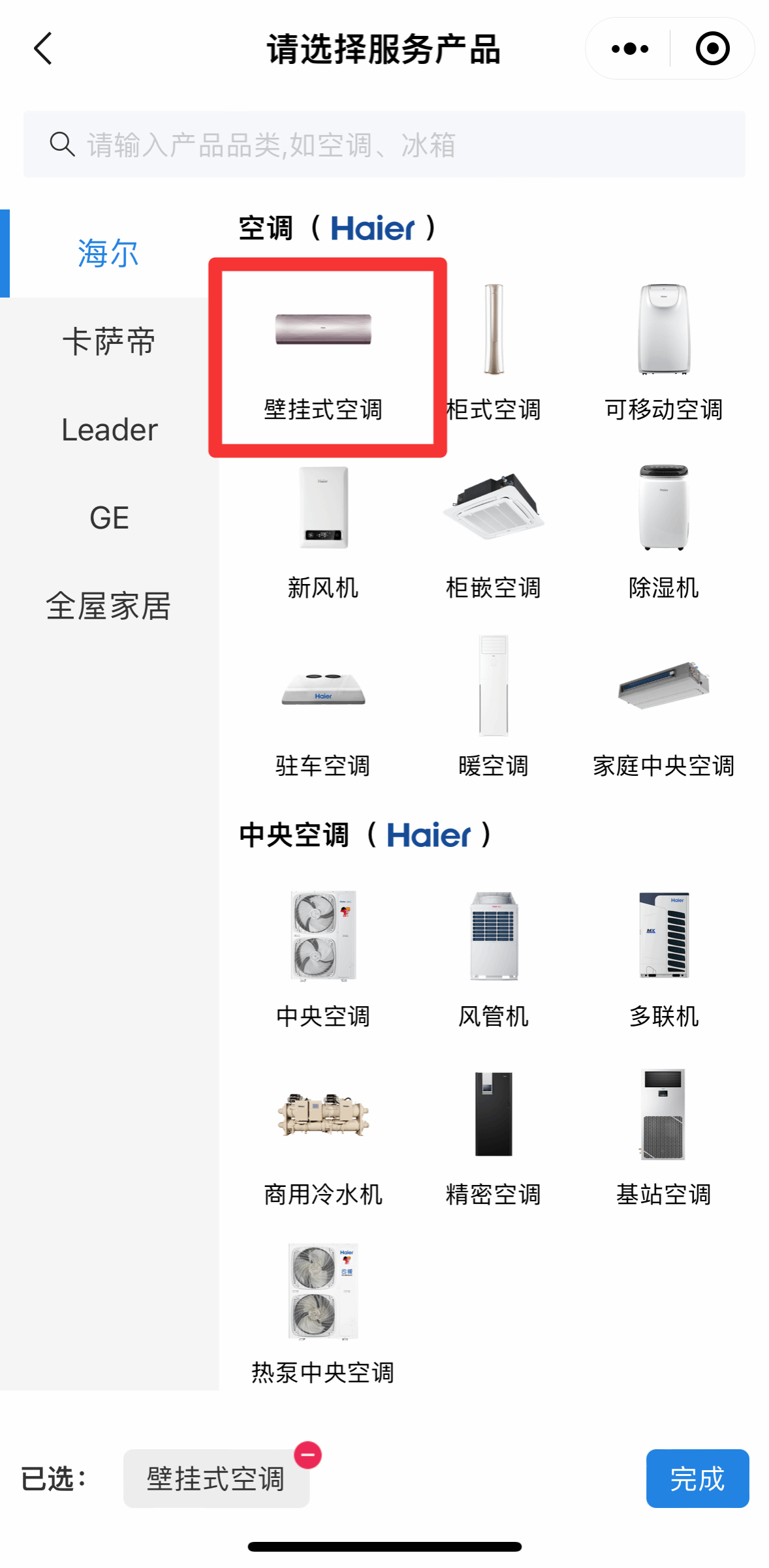
Task: Open the 全屋家居 category tab
Action: tap(109, 606)
